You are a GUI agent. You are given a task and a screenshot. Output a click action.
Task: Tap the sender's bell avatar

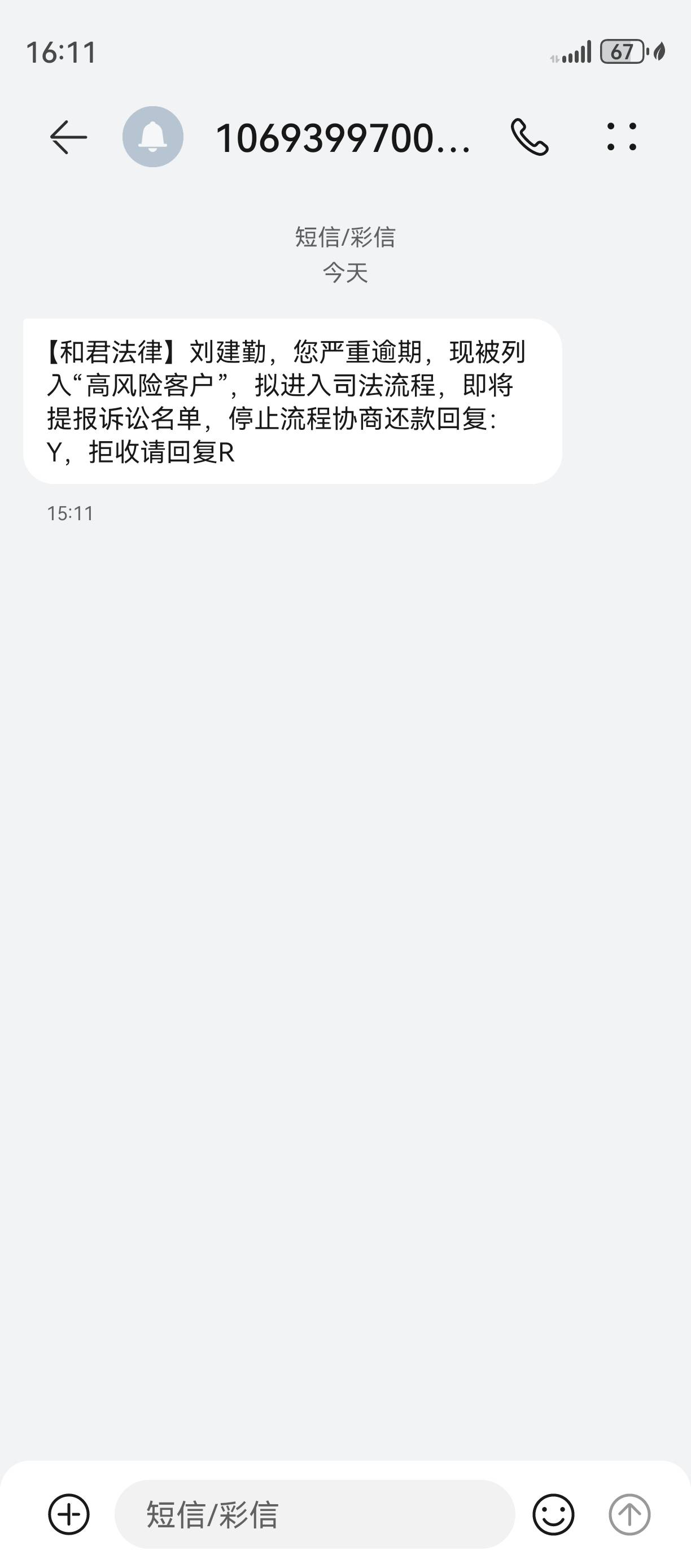152,137
